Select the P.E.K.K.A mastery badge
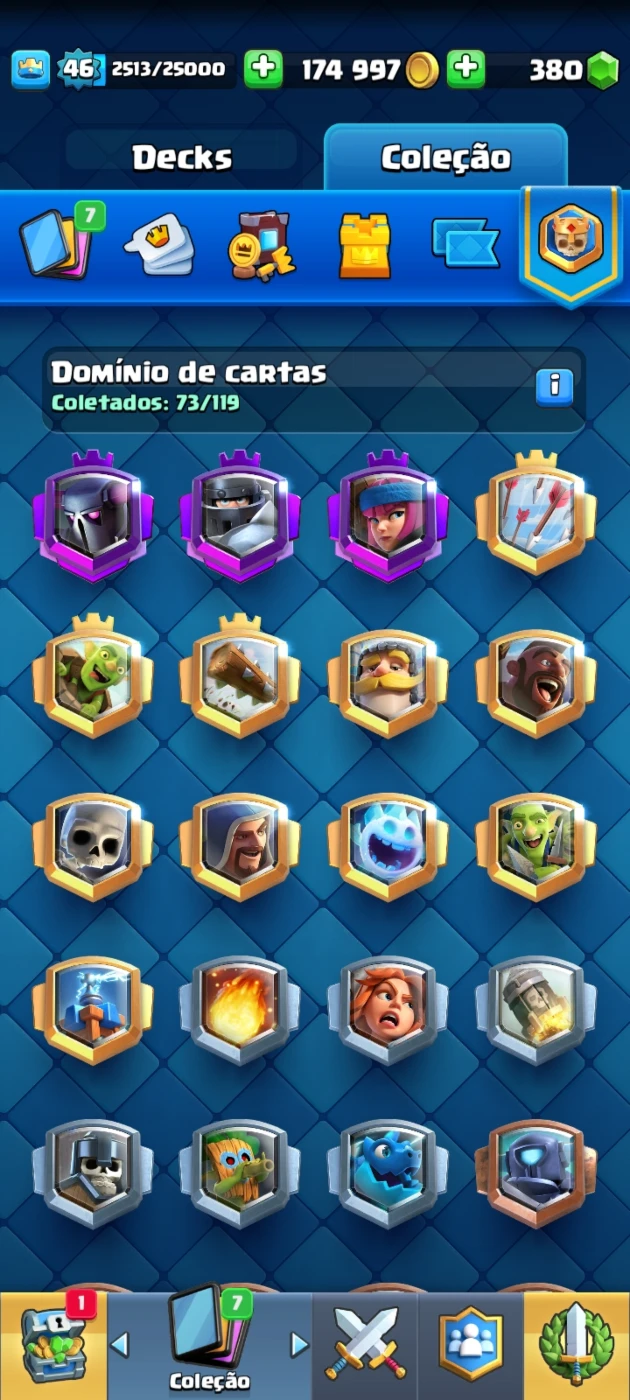Screen dimensions: 630x1400 [93, 517]
